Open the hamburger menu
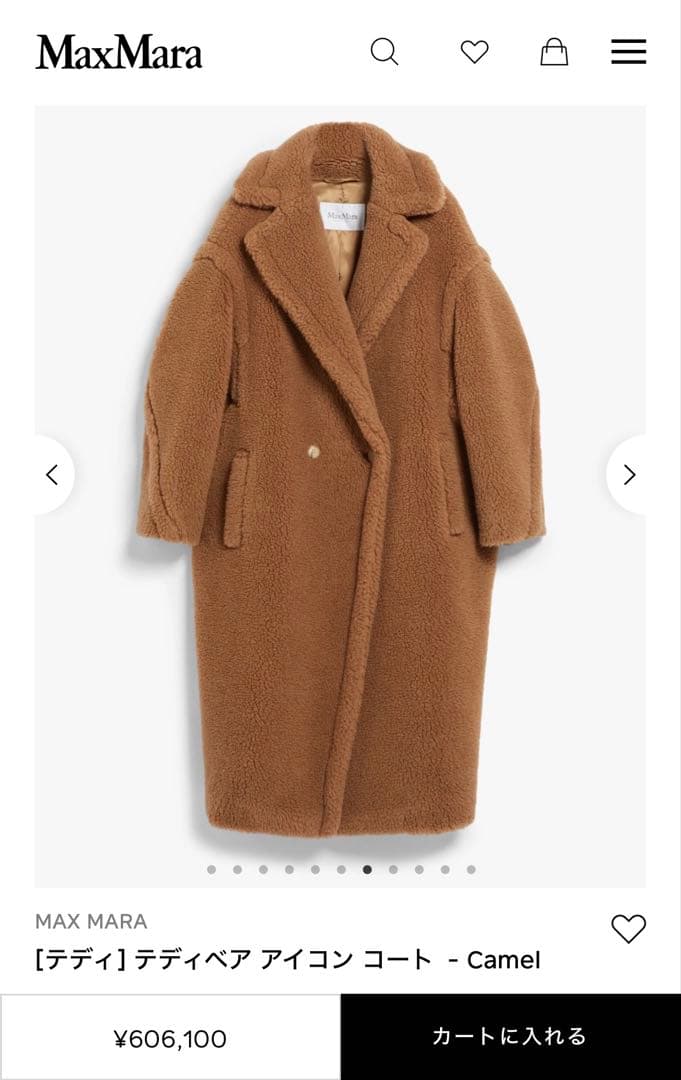The image size is (681, 1080). 628,51
